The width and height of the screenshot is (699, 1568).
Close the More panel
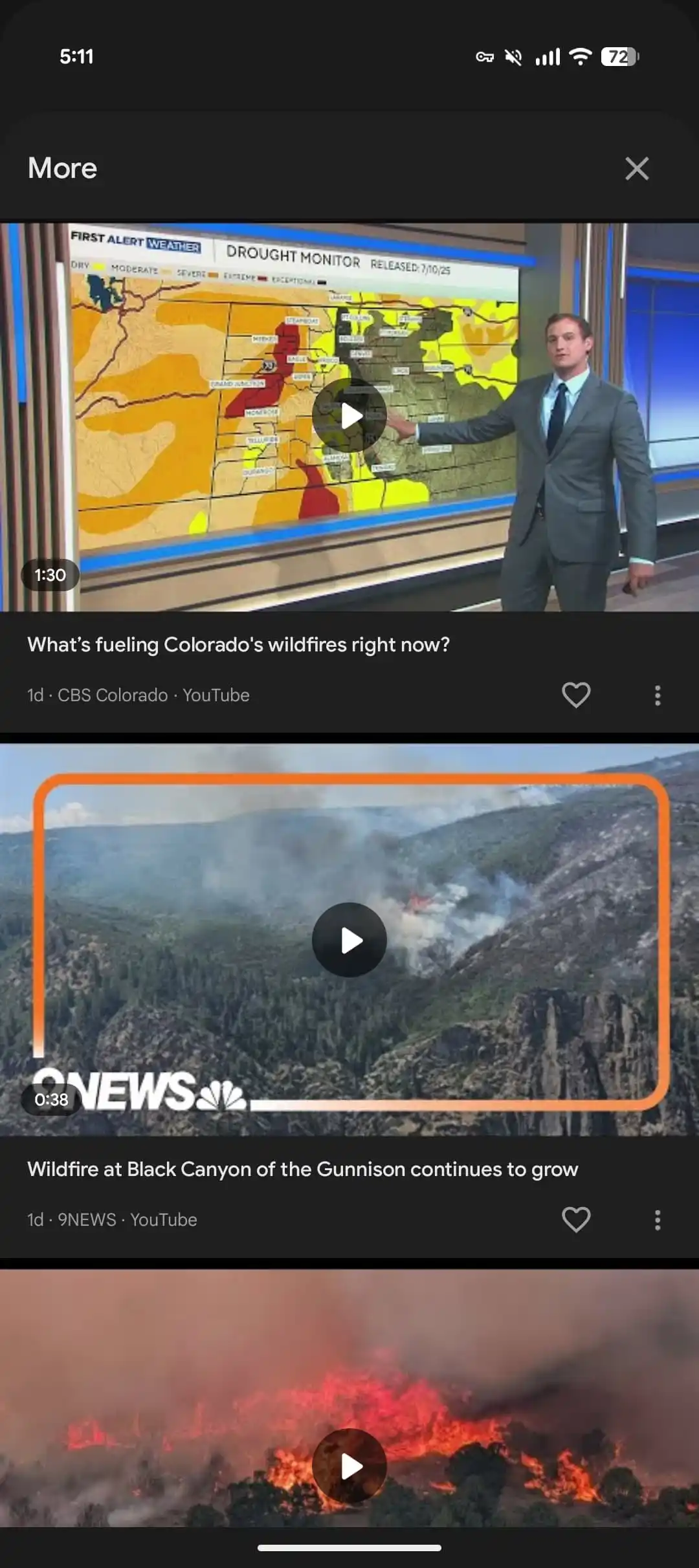point(637,169)
